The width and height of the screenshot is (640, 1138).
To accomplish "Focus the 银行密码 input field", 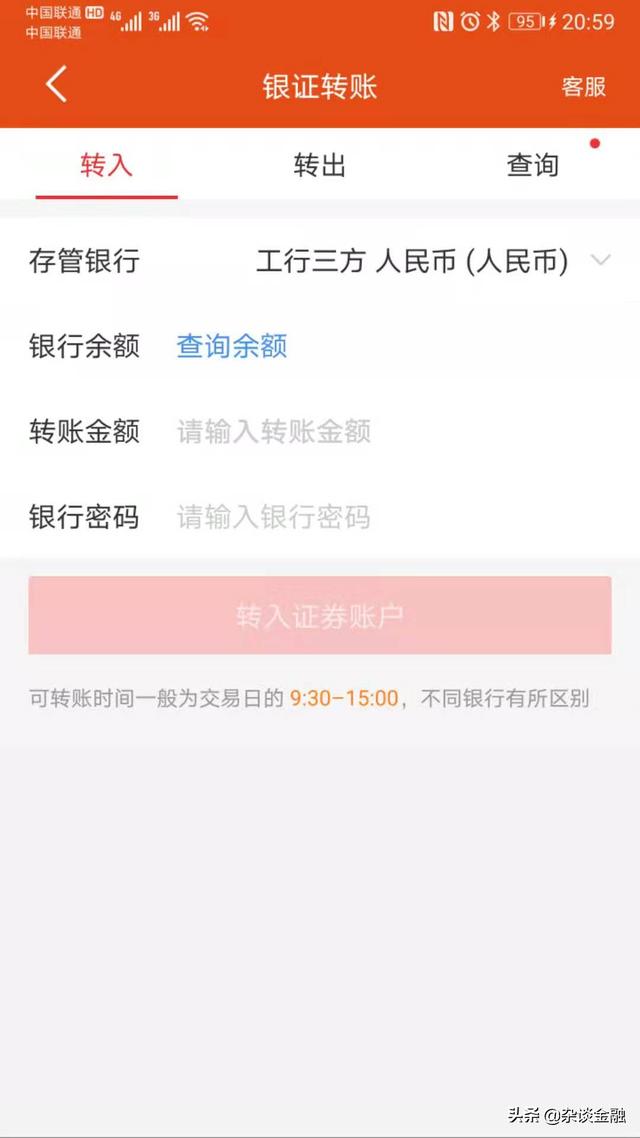I will point(390,517).
